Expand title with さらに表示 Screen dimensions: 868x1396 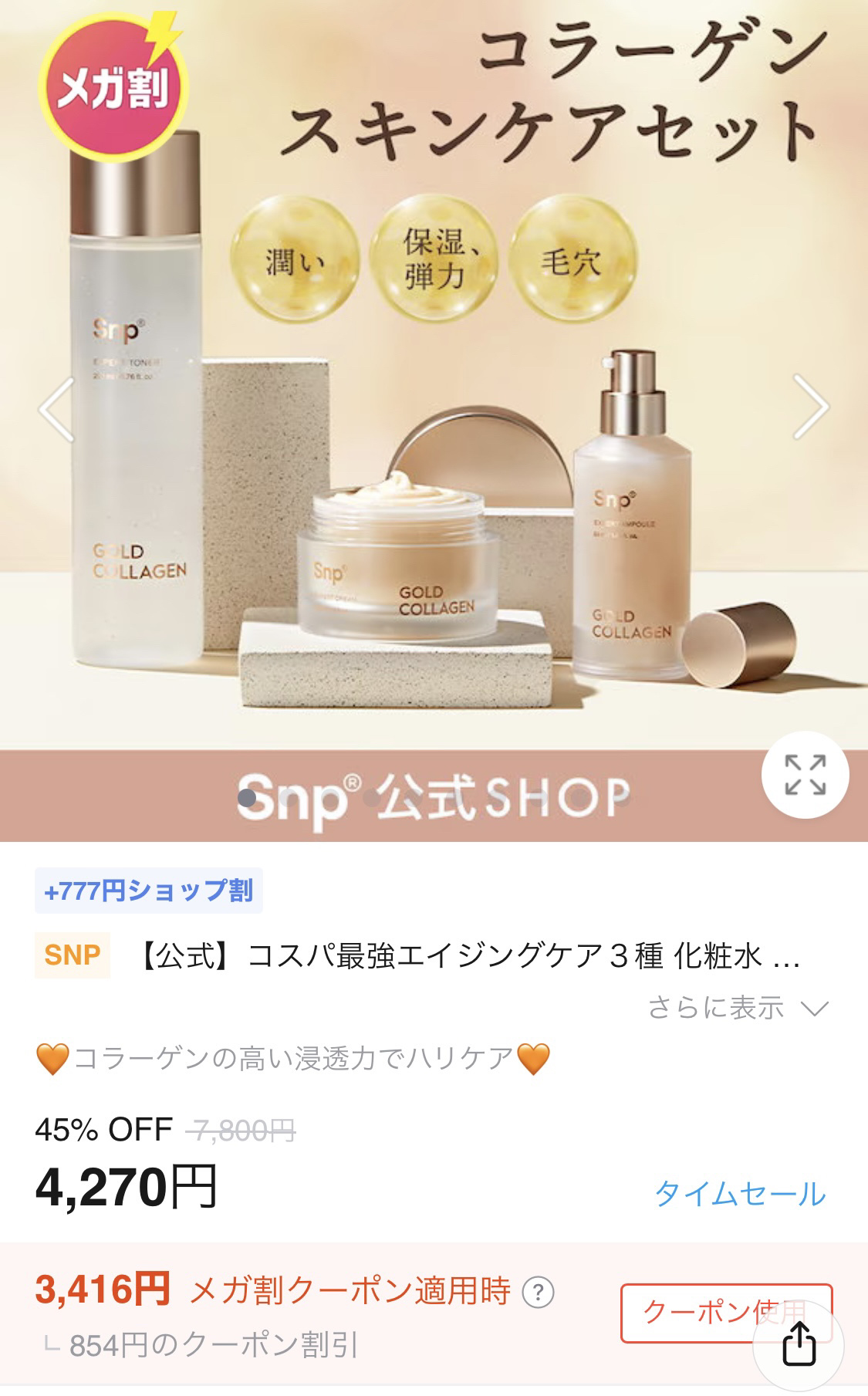(x=738, y=1008)
